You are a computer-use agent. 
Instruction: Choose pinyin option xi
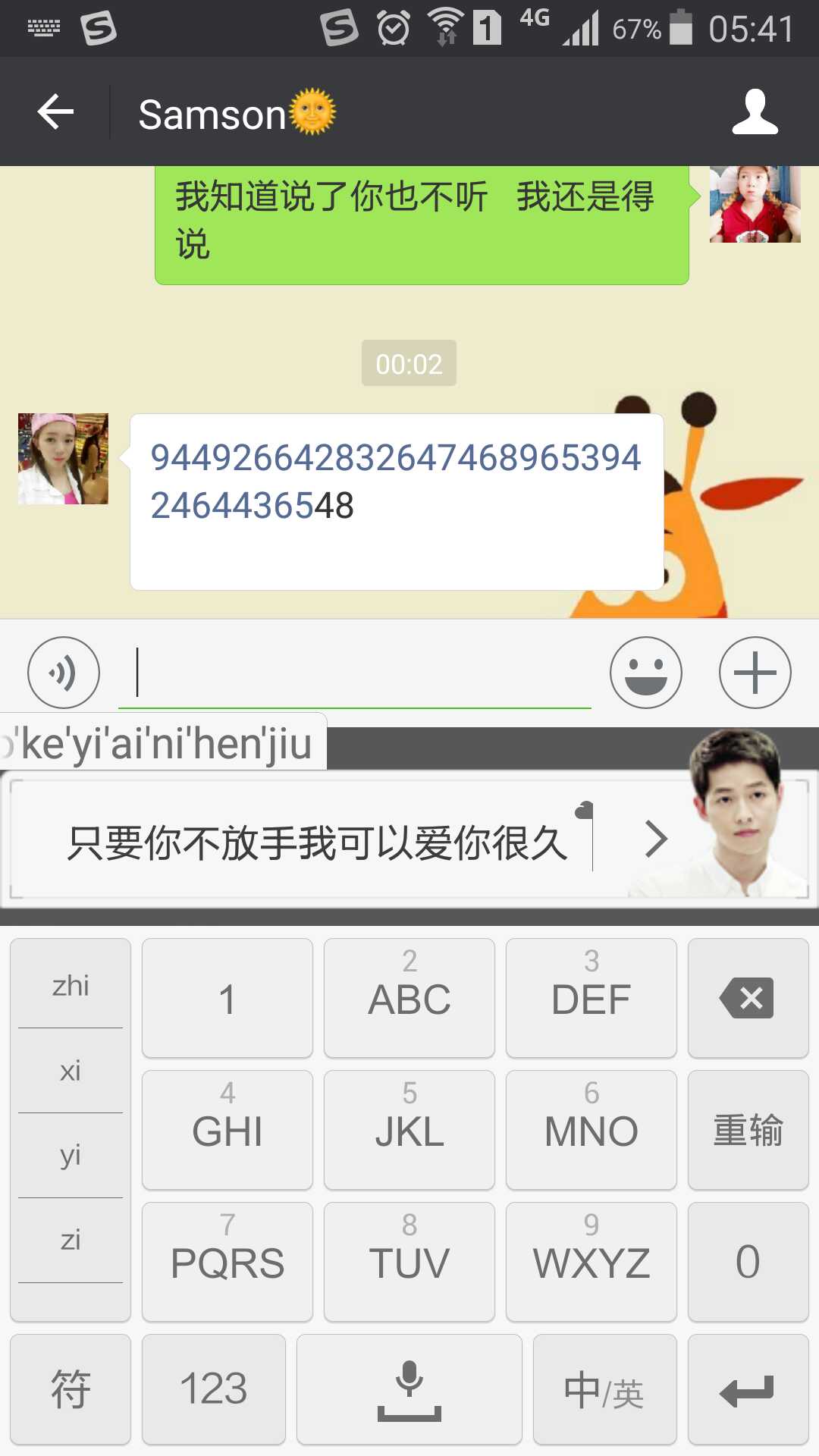(x=71, y=1071)
